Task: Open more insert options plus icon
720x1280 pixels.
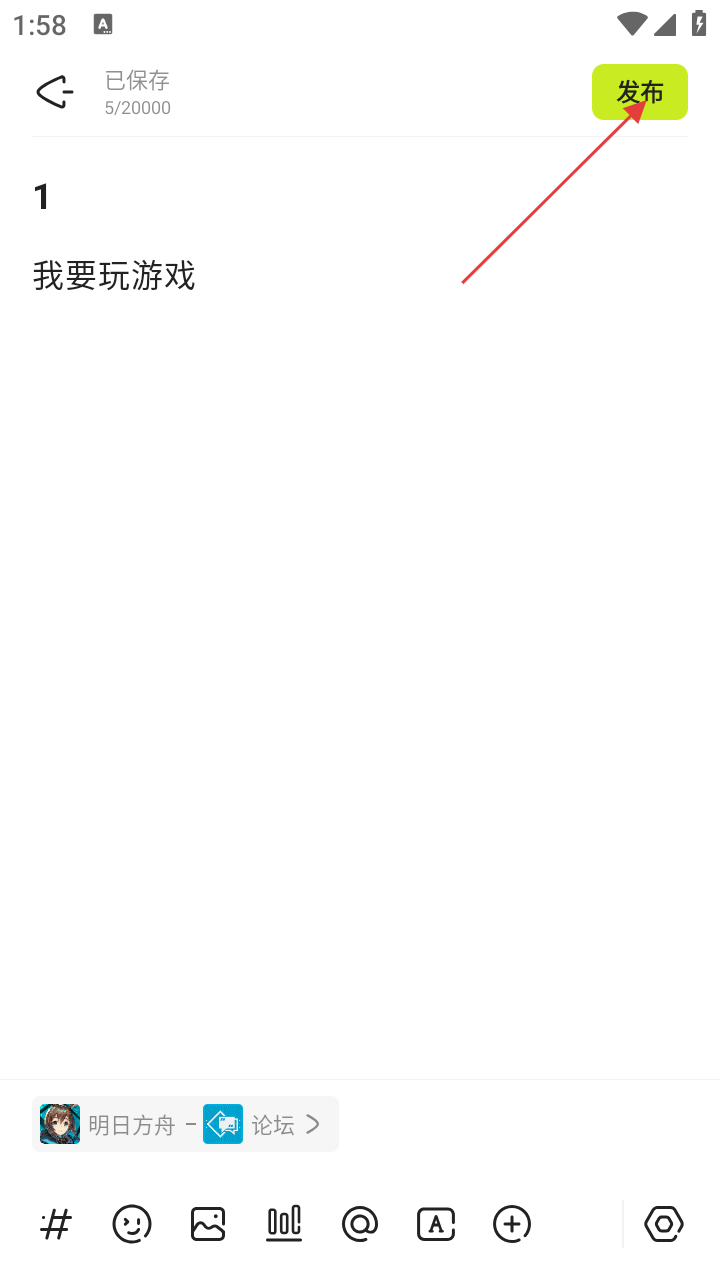Action: pos(512,1224)
